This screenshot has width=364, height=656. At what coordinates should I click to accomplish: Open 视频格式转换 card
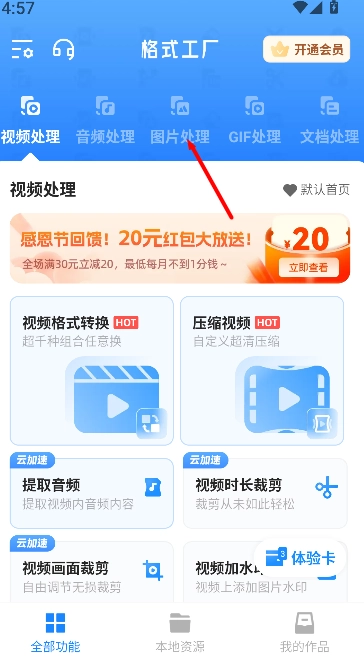pyautogui.click(x=92, y=371)
